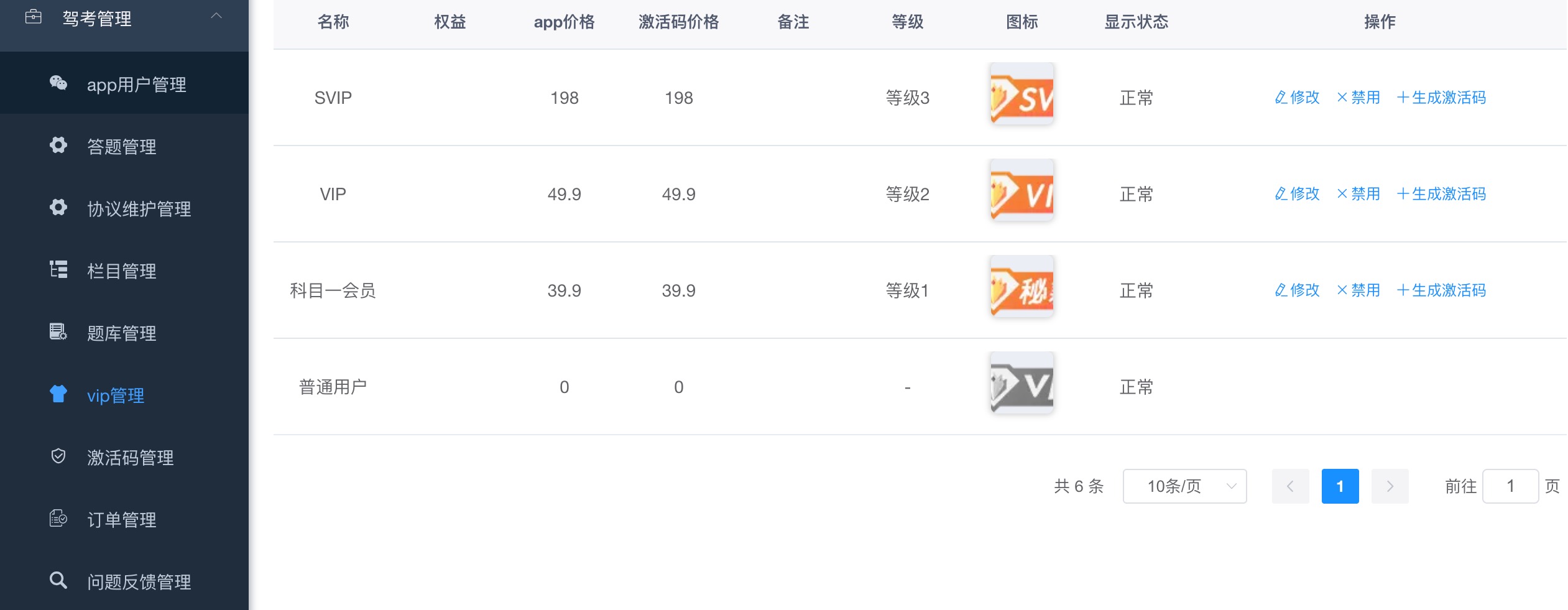
Task: Generate activation code for SVIP
Action: pyautogui.click(x=1441, y=98)
